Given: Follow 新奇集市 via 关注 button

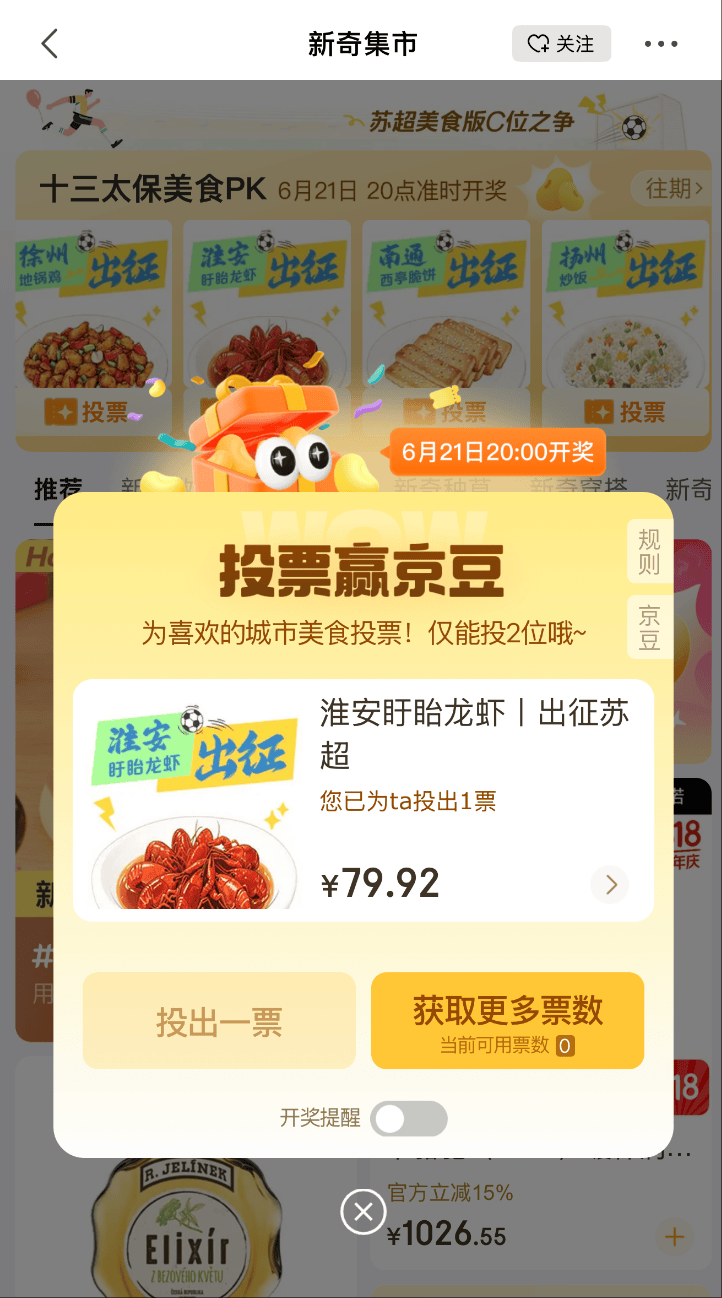Looking at the screenshot, I should tap(561, 44).
